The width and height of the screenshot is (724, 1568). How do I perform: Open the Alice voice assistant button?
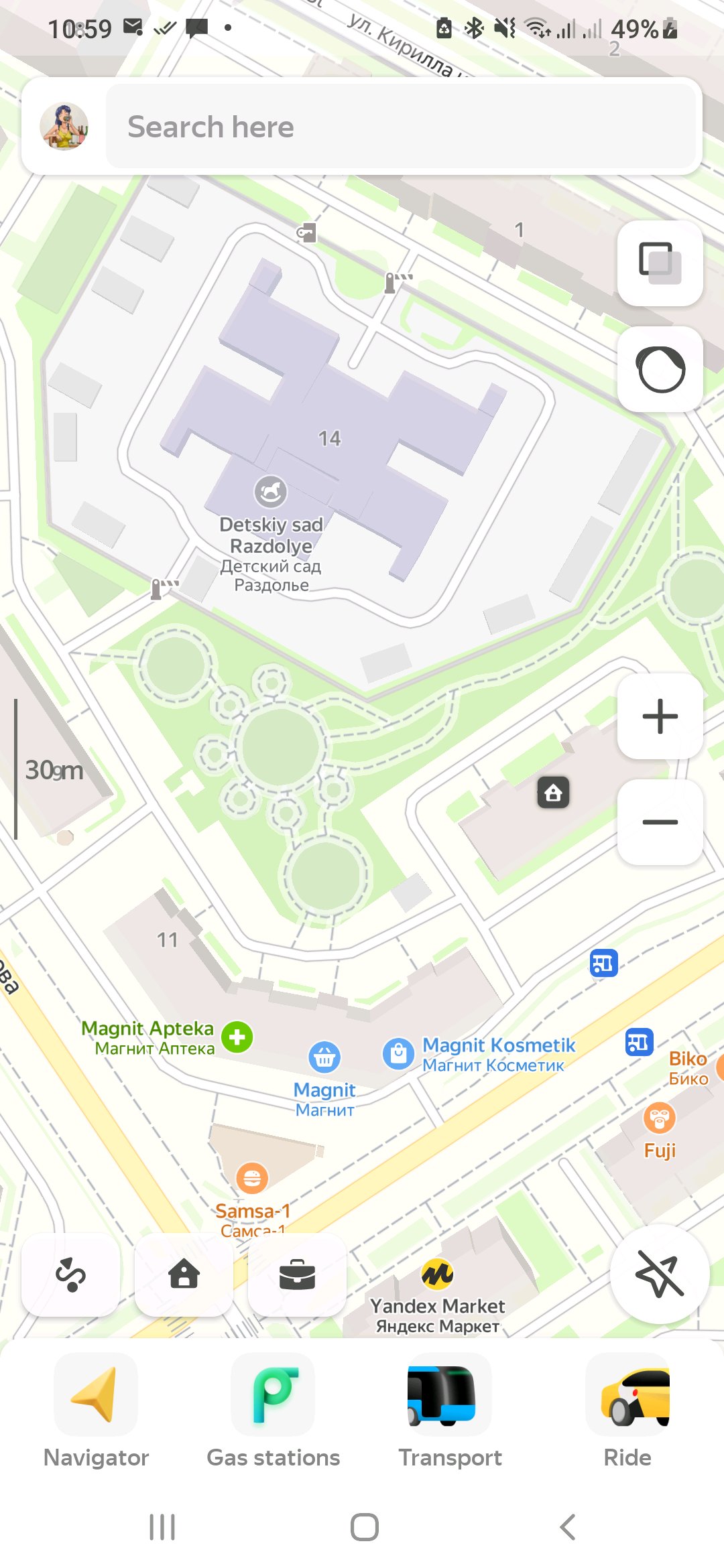(660, 369)
